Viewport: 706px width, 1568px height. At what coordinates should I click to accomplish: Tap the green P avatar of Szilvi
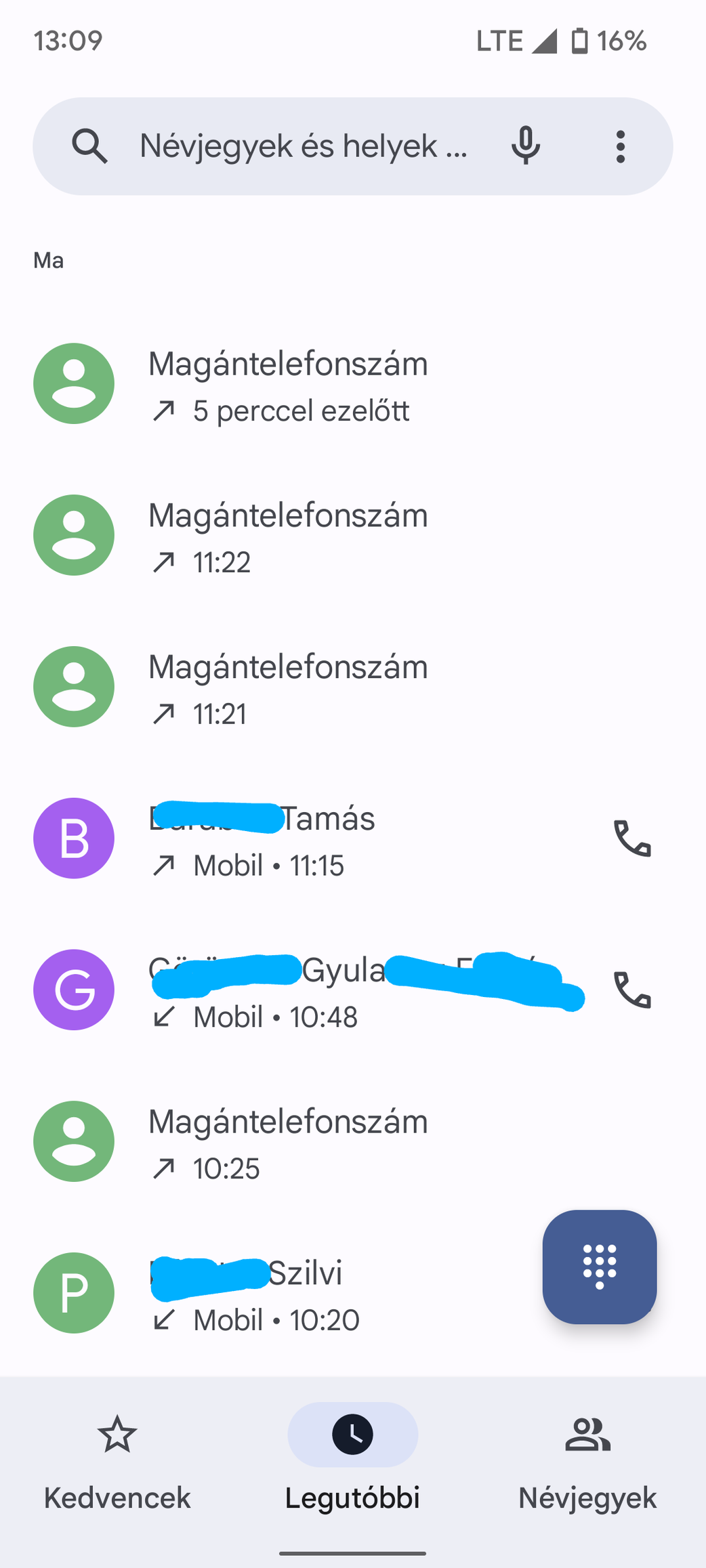click(74, 1293)
